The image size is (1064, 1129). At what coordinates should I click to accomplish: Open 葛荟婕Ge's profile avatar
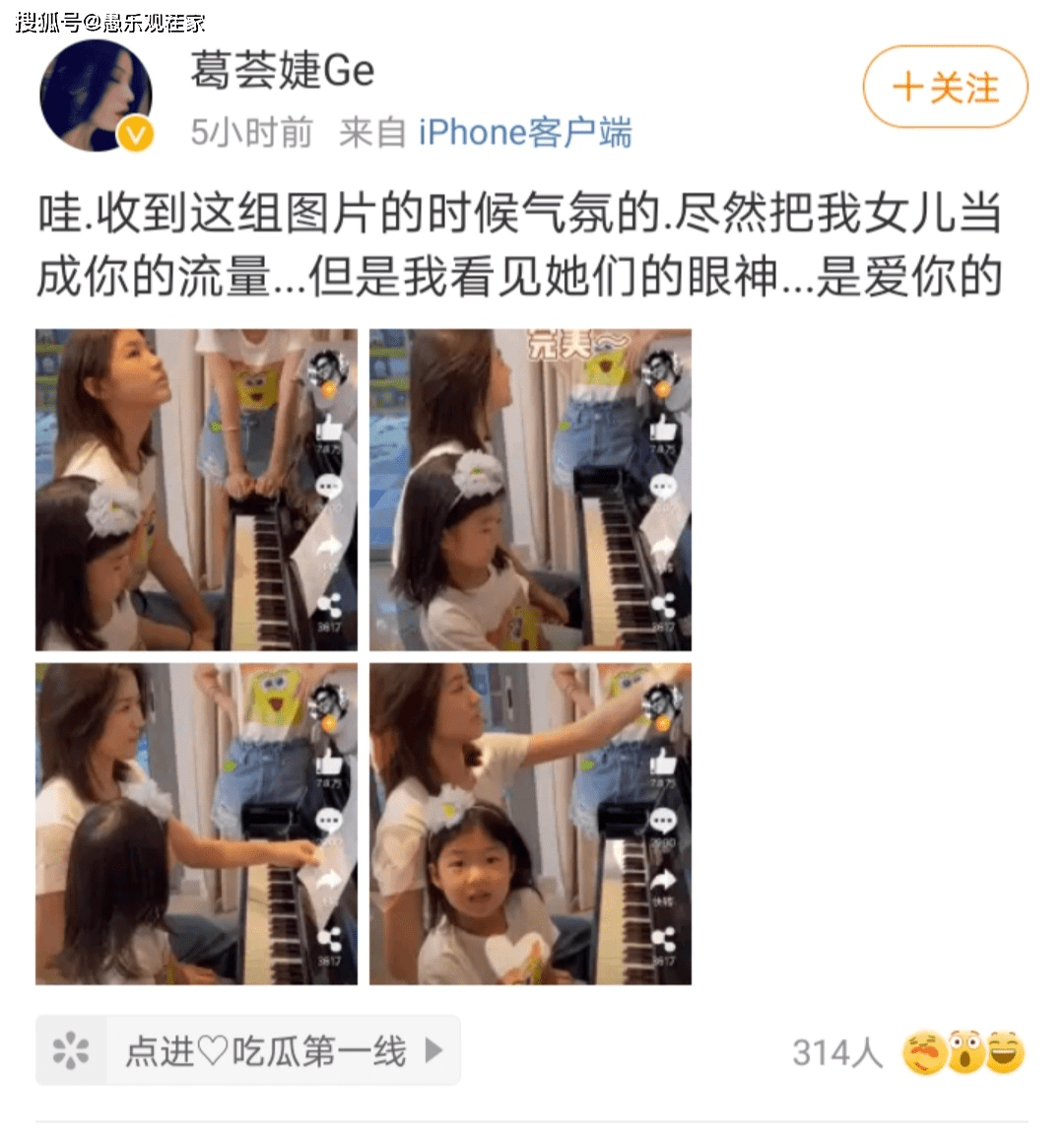click(x=97, y=96)
